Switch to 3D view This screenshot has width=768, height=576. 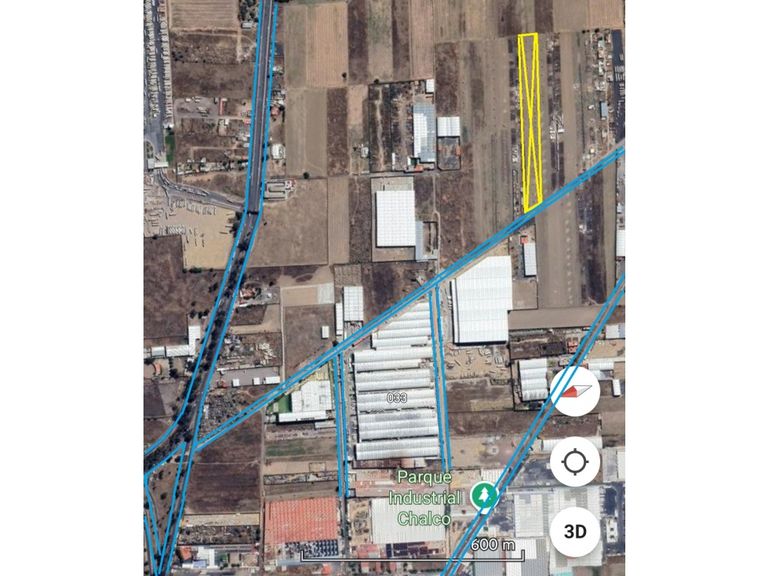575,531
